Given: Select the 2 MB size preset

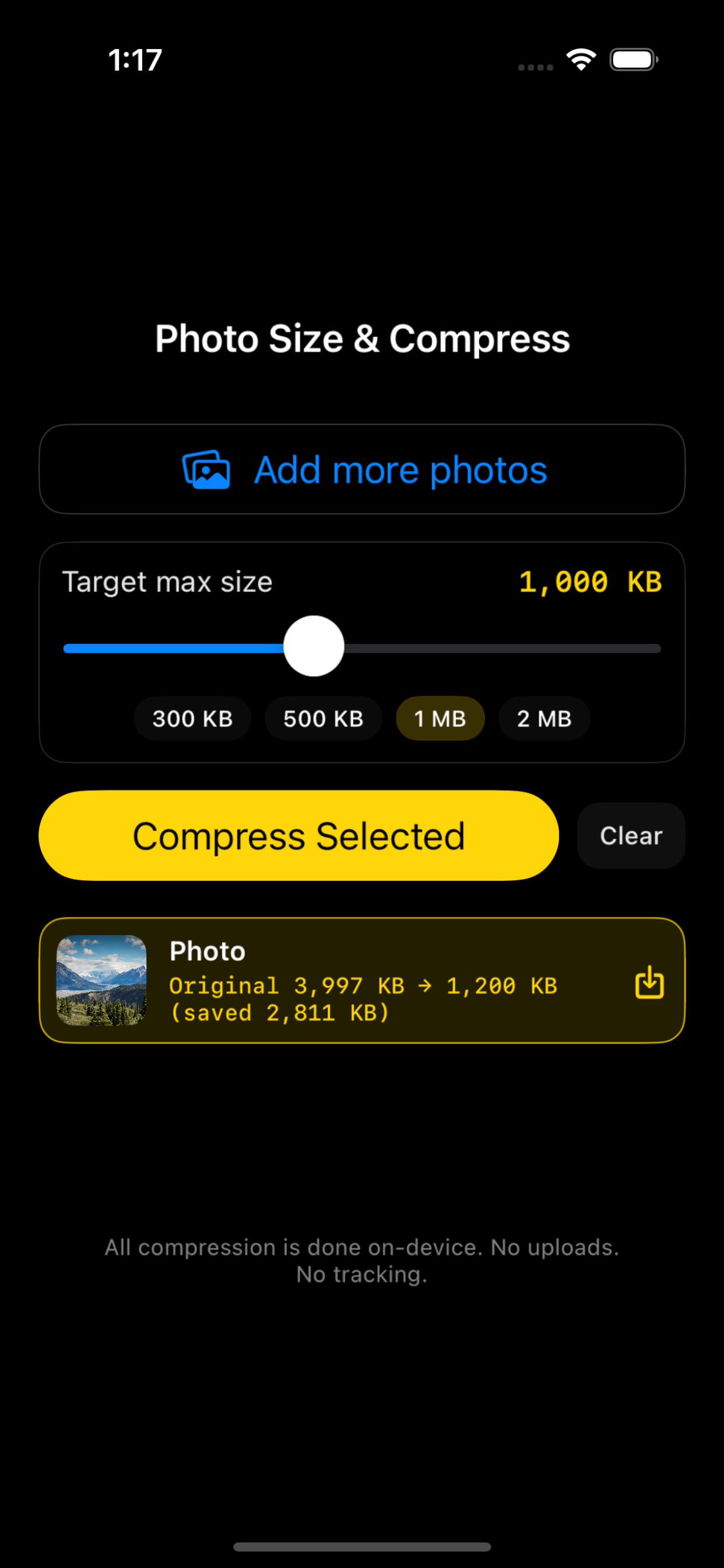Looking at the screenshot, I should coord(543,718).
